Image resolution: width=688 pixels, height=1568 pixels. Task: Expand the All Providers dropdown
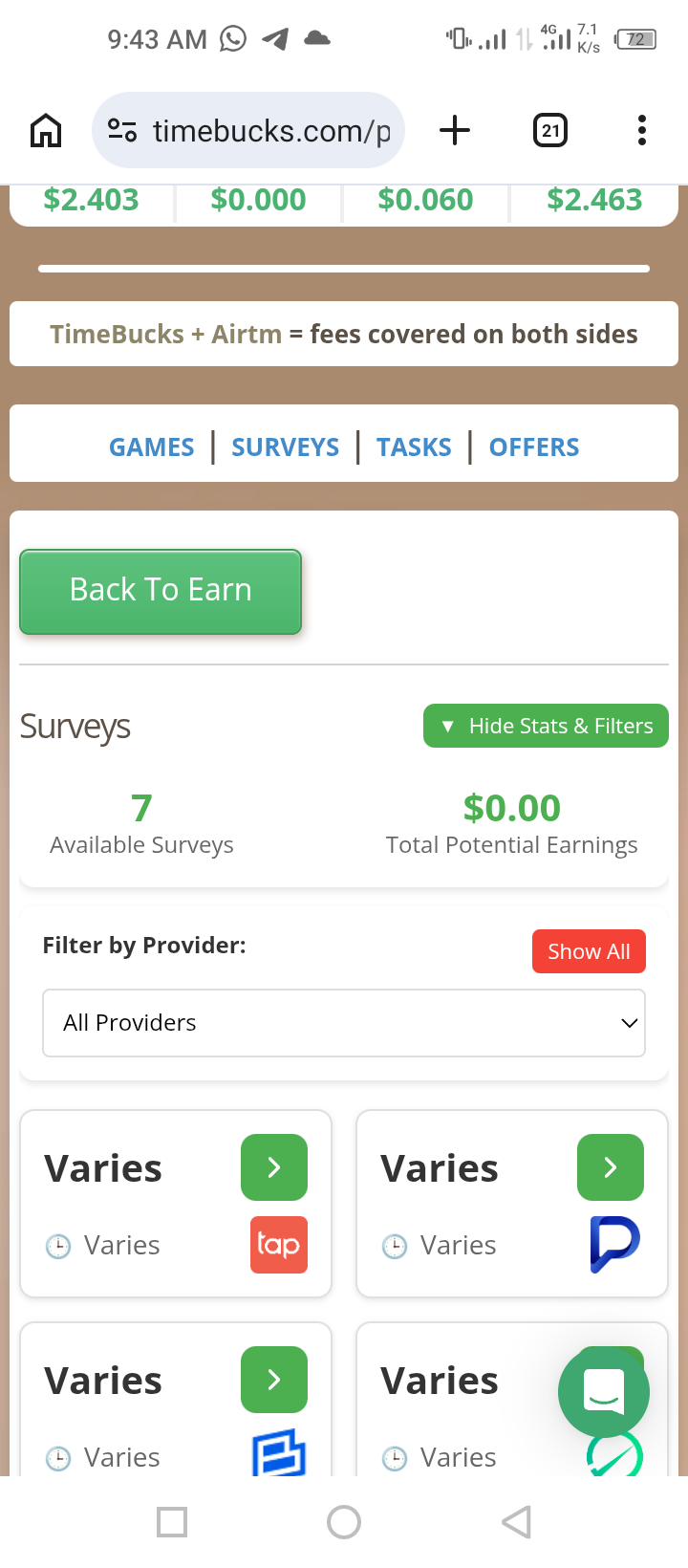[x=344, y=1023]
